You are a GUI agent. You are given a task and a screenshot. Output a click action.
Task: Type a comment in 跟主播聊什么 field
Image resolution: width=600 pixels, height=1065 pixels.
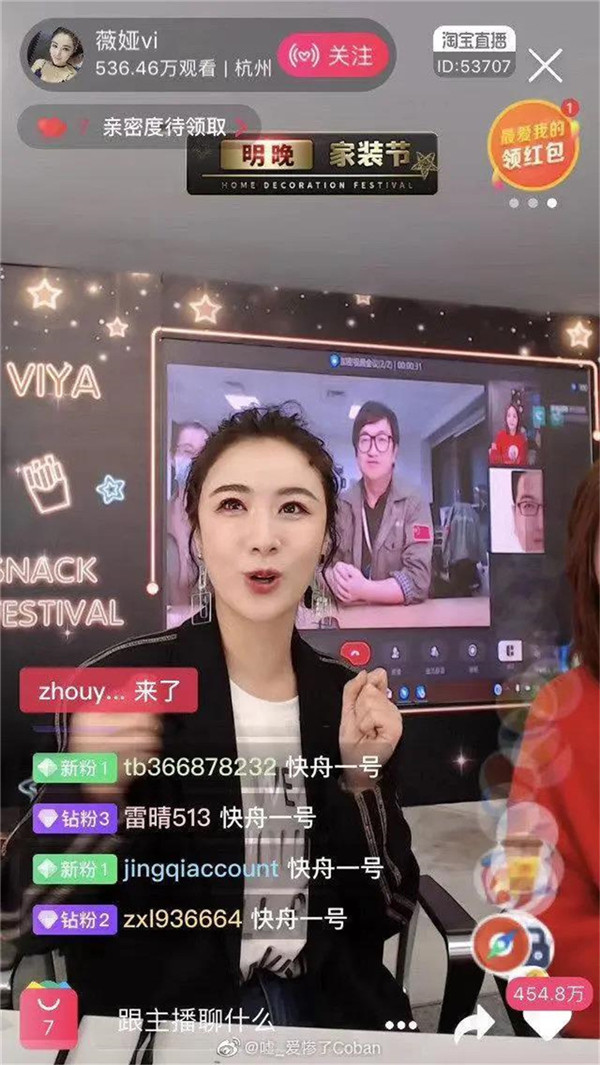coord(196,1021)
